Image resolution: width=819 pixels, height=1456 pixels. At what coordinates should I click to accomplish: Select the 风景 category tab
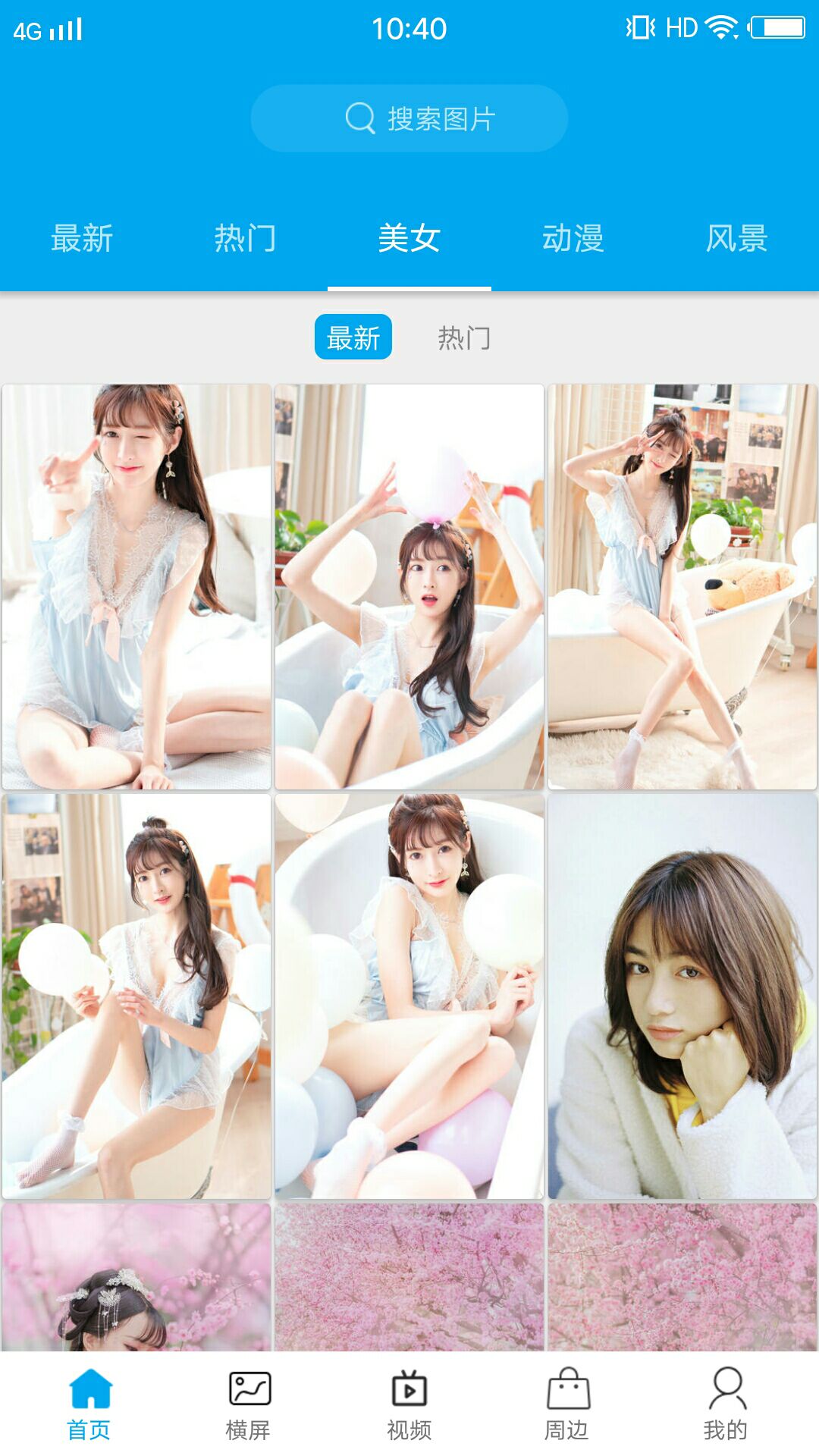tap(737, 238)
